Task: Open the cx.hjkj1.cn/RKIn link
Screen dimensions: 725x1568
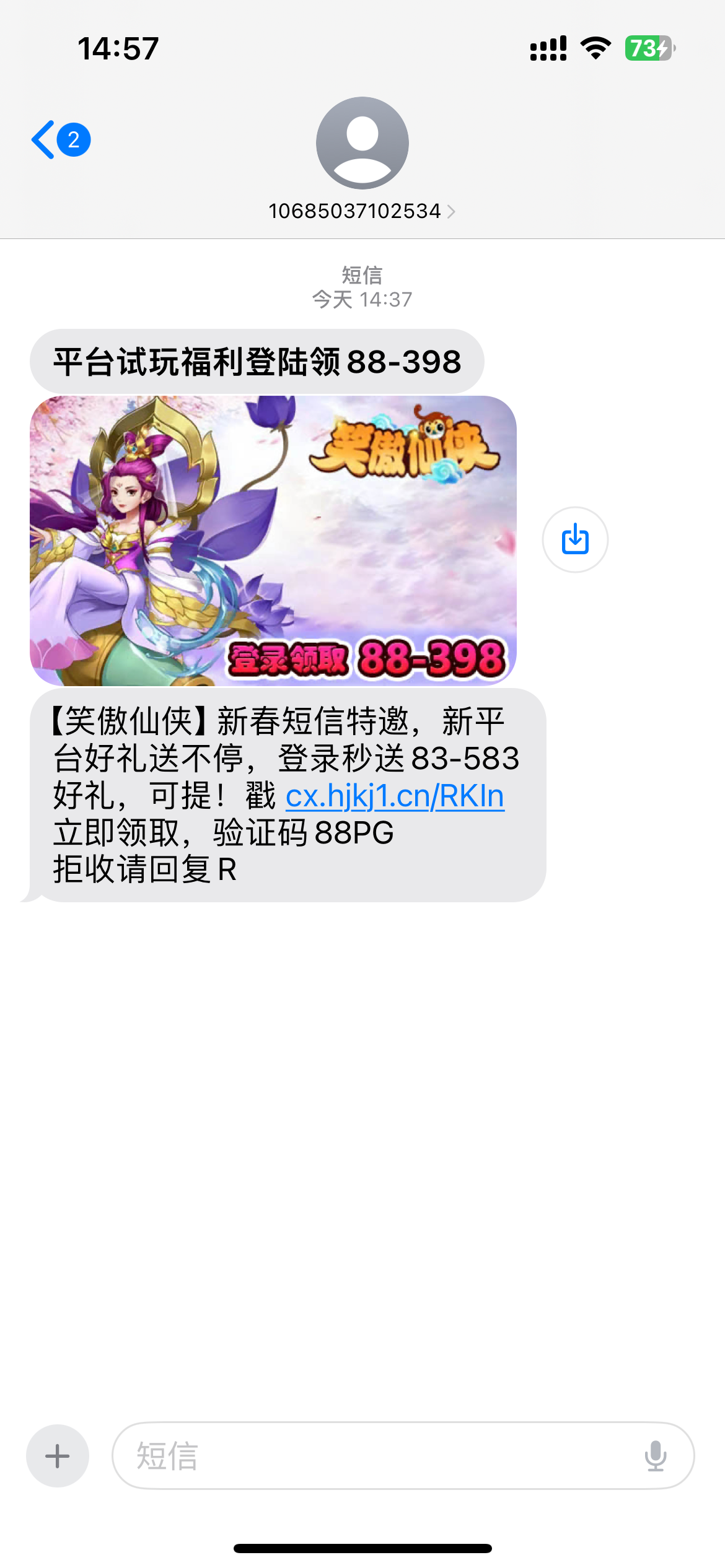Action: 395,796
